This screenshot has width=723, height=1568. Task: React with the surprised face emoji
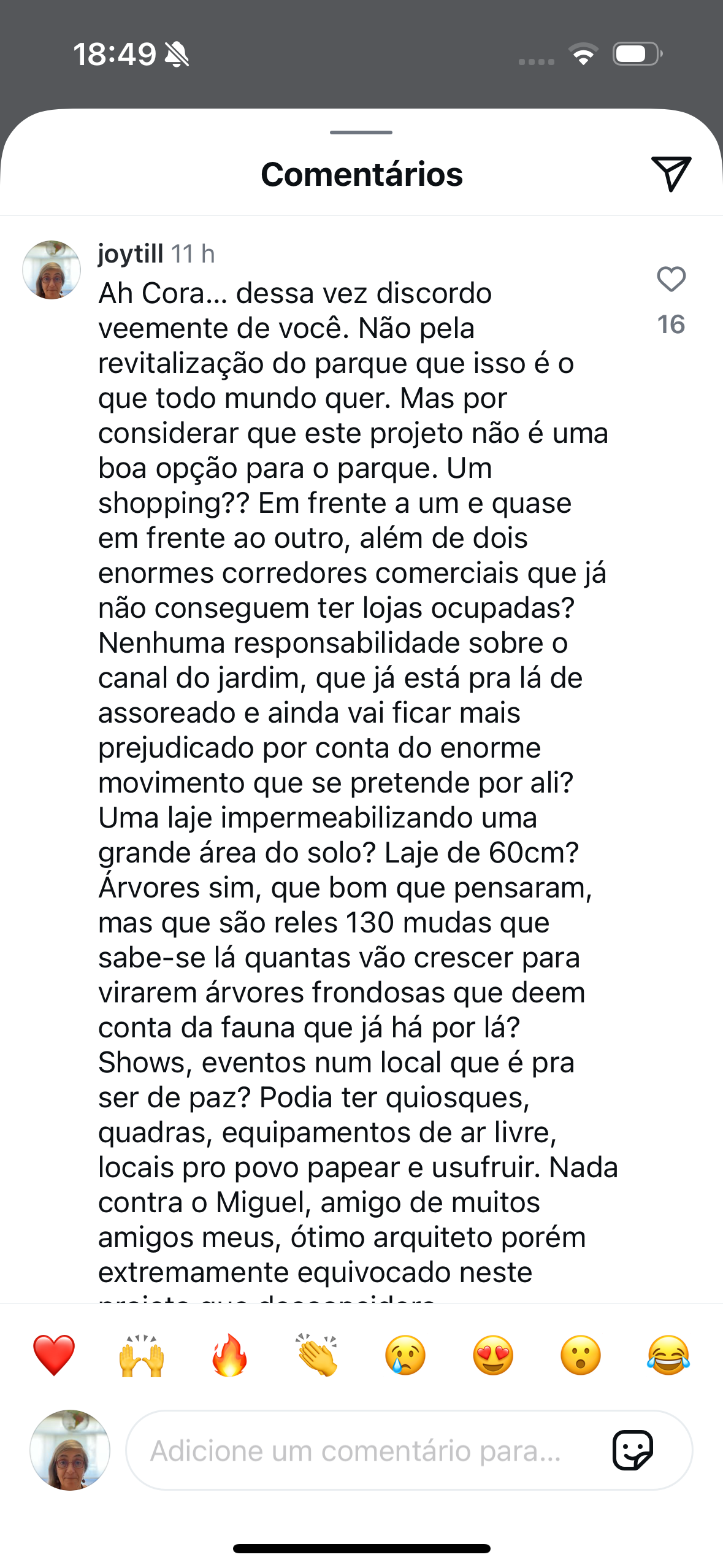[x=581, y=1355]
